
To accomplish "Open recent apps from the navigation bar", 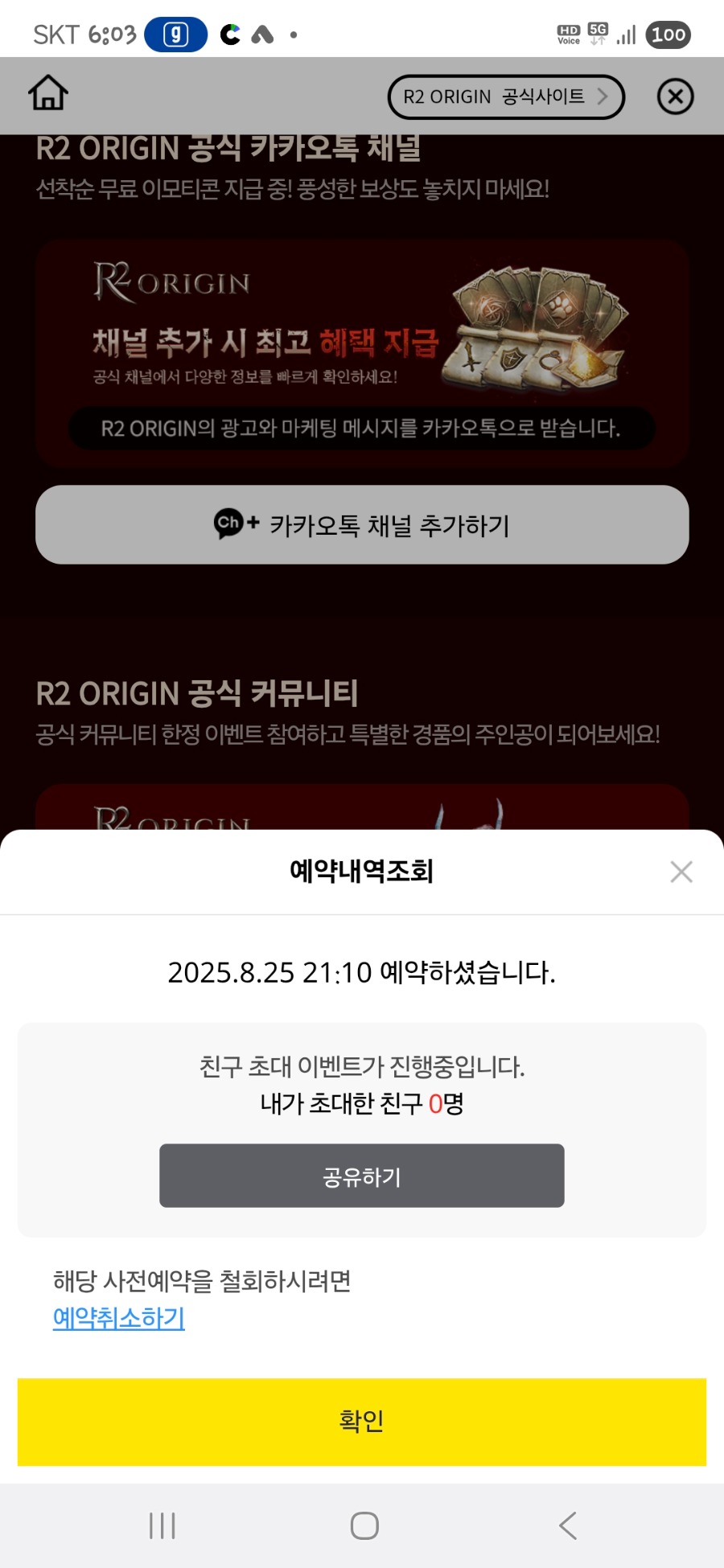I will (x=162, y=1525).
